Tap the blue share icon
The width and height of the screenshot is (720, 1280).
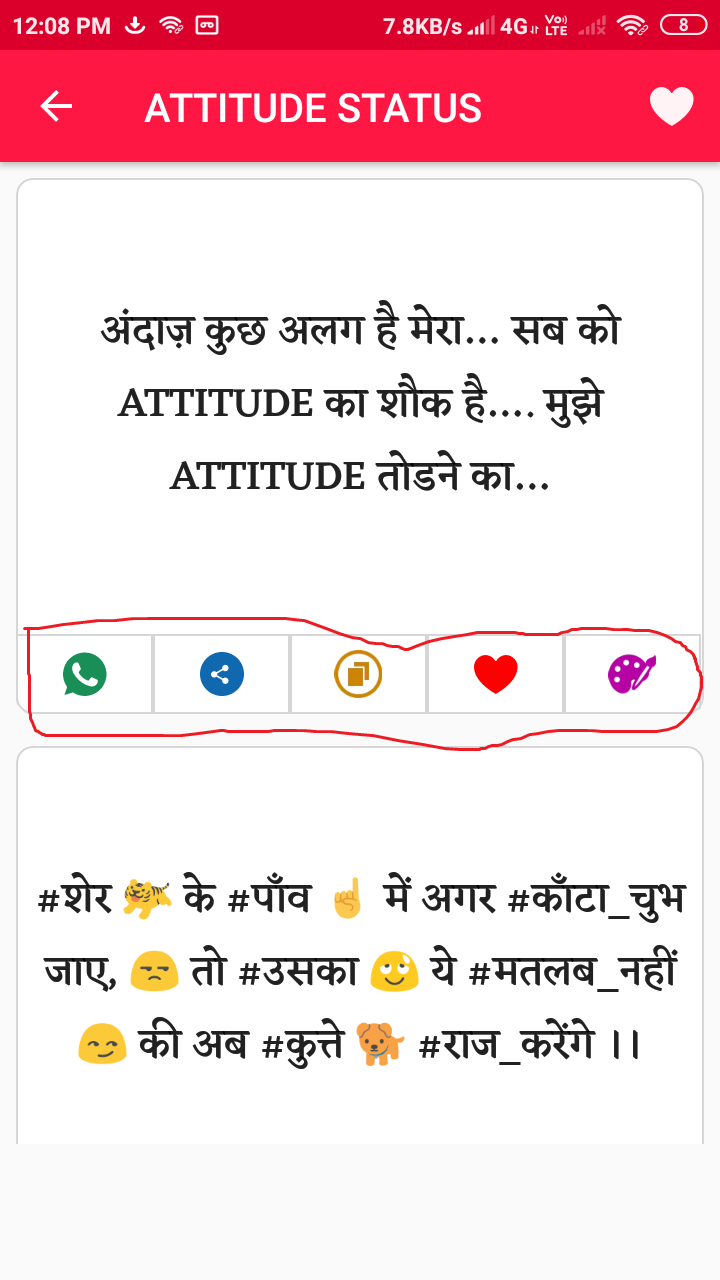222,674
